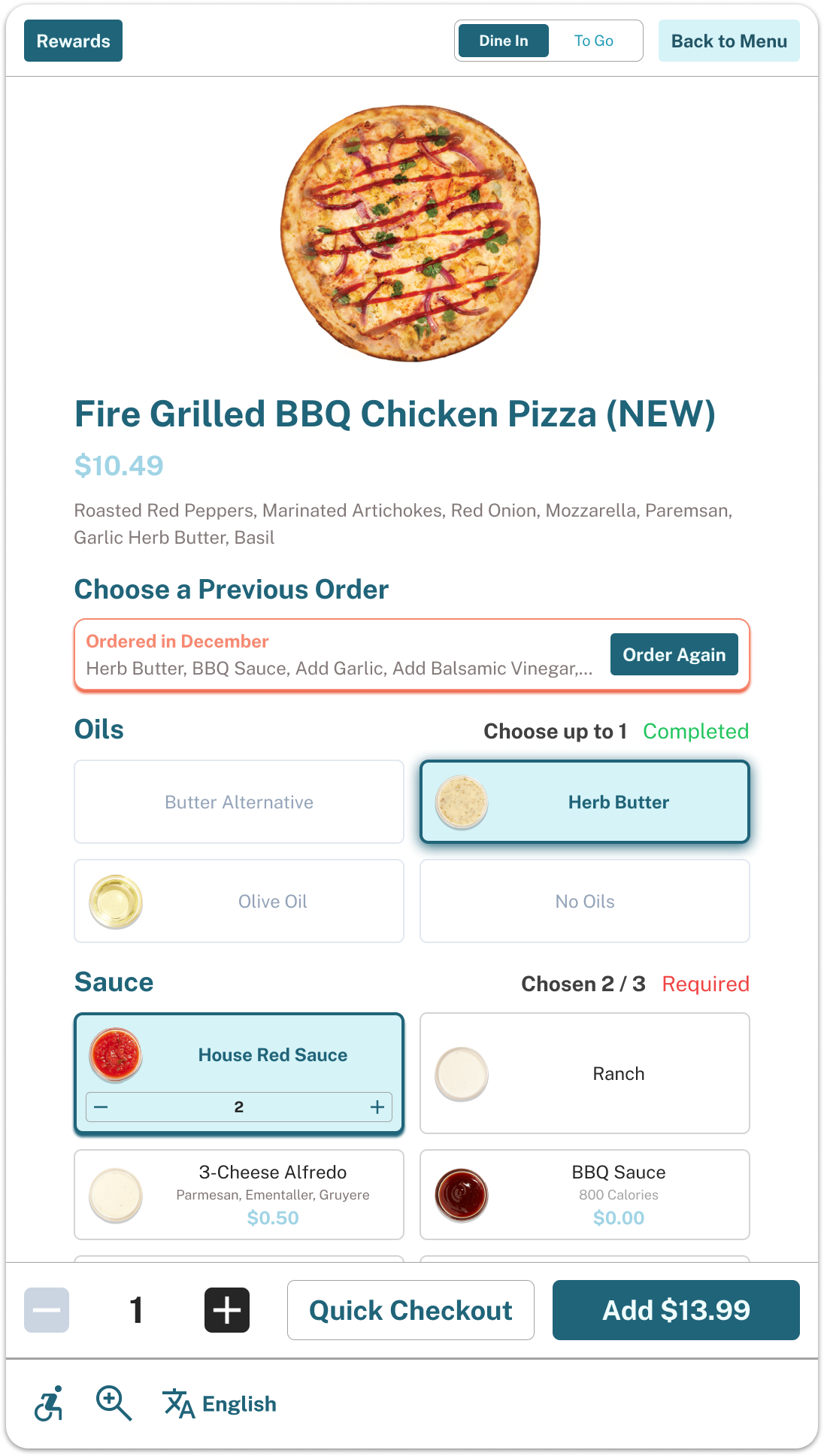The image size is (824, 1456).
Task: Go Back to Menu
Action: point(729,41)
